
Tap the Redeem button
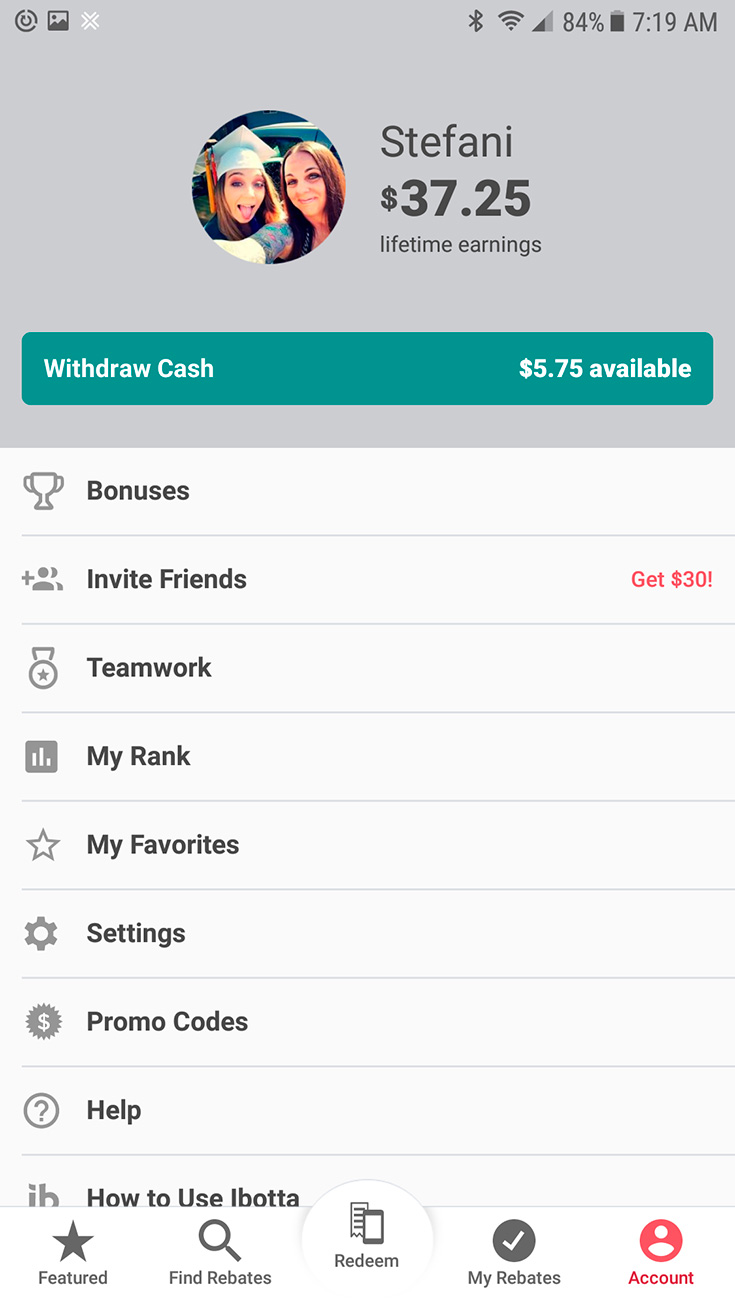(367, 1237)
